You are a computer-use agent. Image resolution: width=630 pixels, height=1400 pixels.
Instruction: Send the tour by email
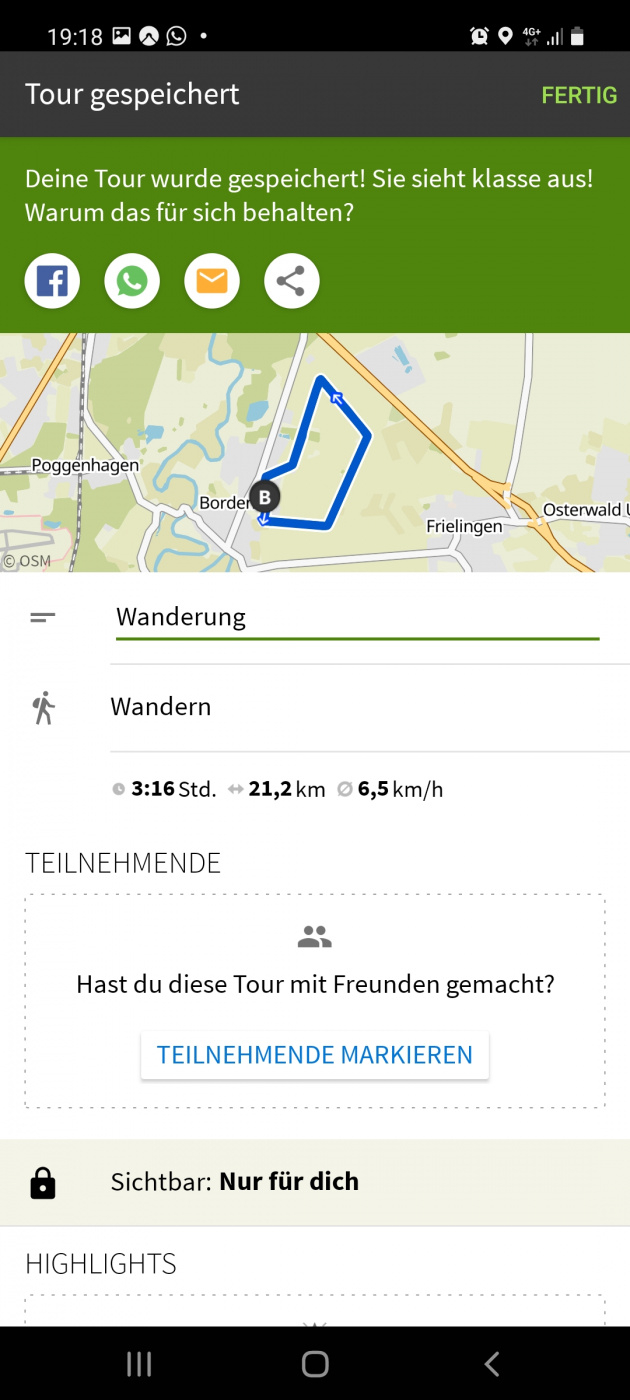point(212,282)
